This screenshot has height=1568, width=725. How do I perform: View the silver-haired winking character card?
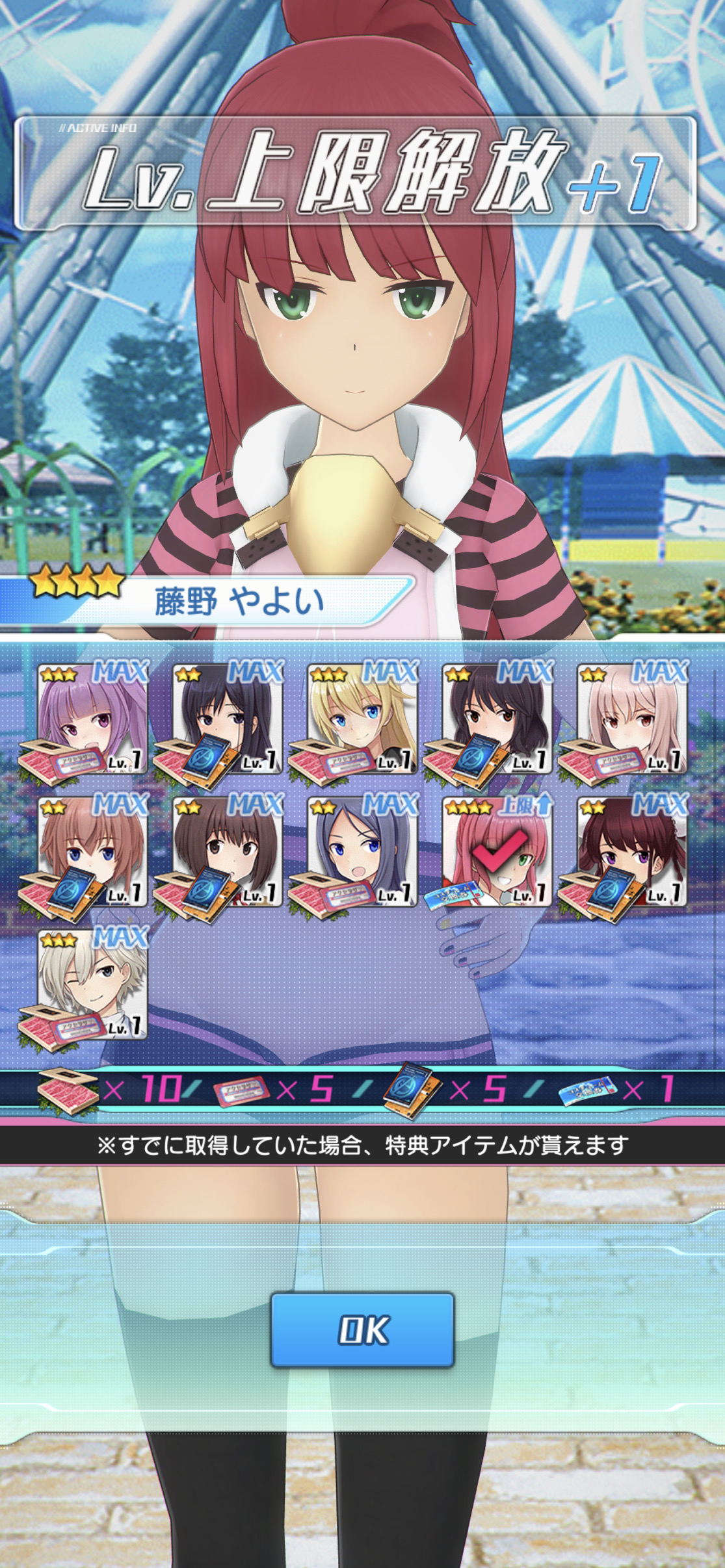click(93, 984)
